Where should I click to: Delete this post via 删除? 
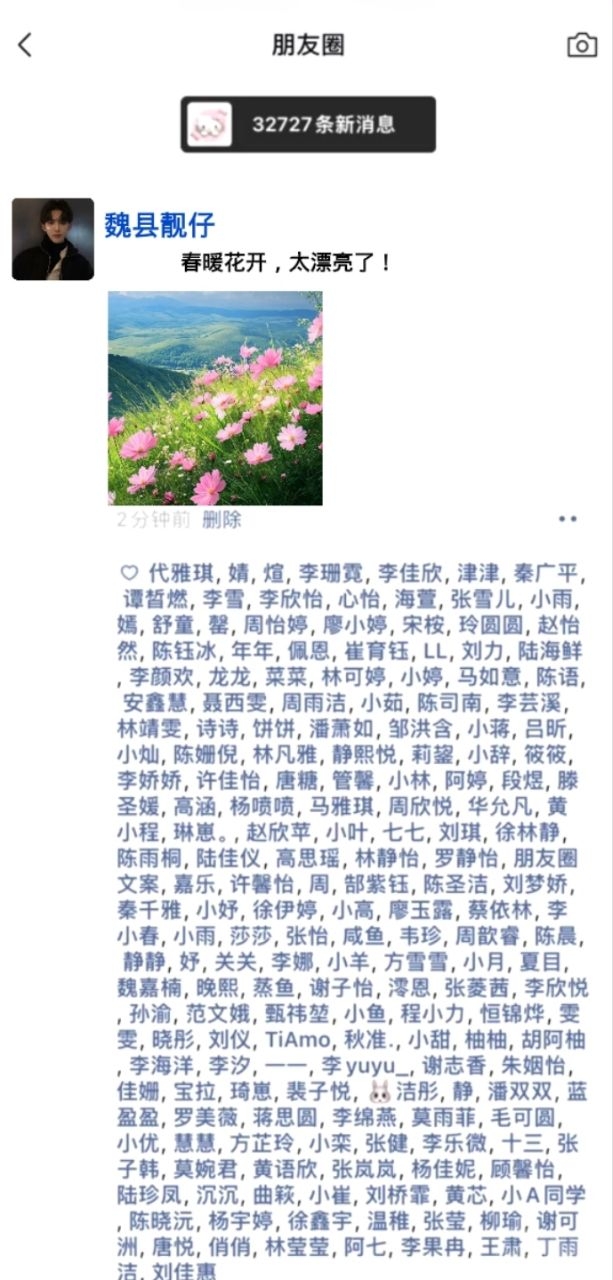pos(222,520)
